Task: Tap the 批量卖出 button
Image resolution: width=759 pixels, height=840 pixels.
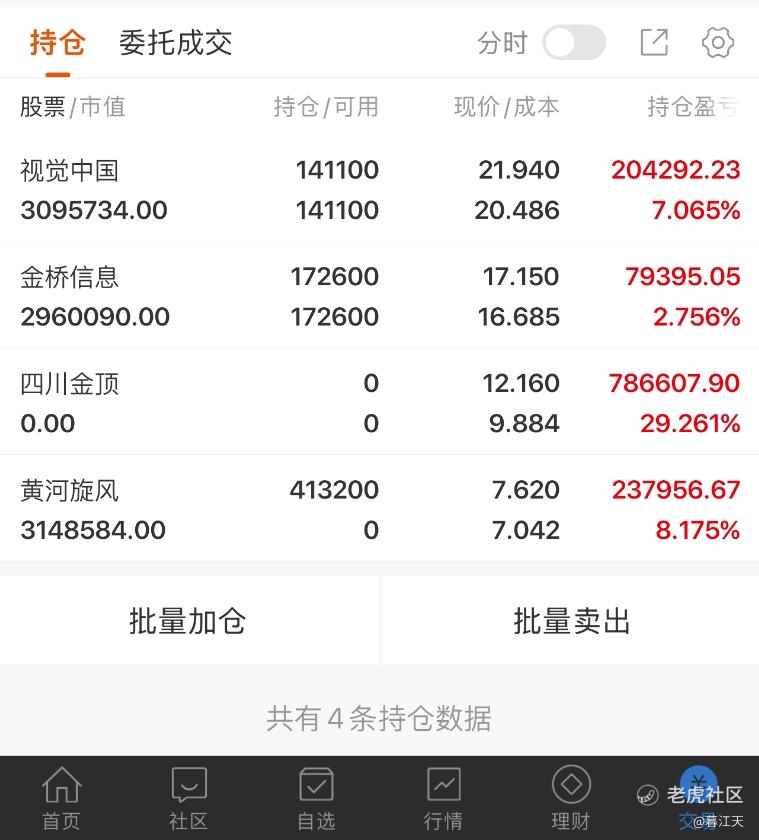Action: (571, 621)
